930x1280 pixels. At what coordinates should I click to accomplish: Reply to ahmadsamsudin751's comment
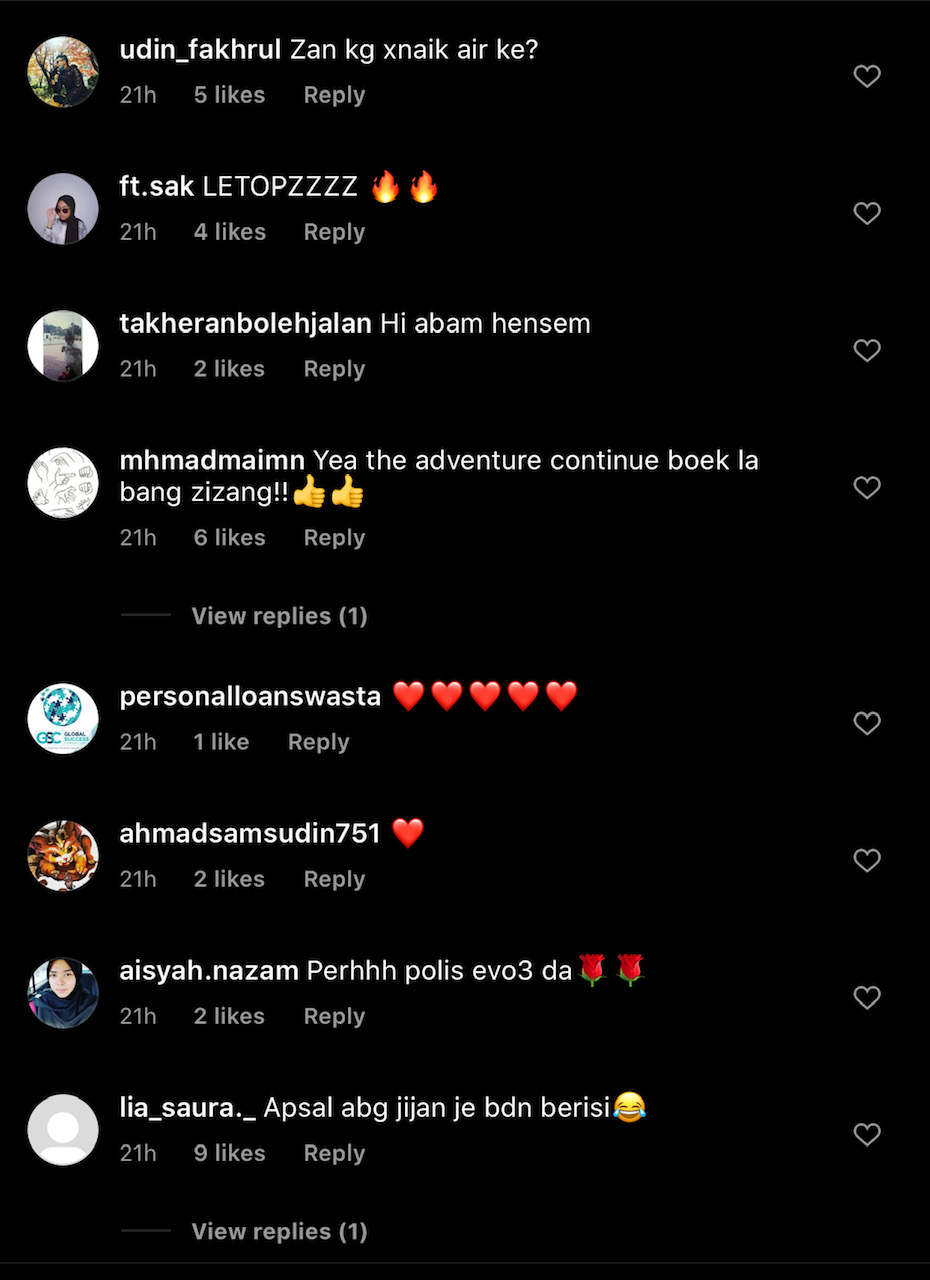click(334, 879)
